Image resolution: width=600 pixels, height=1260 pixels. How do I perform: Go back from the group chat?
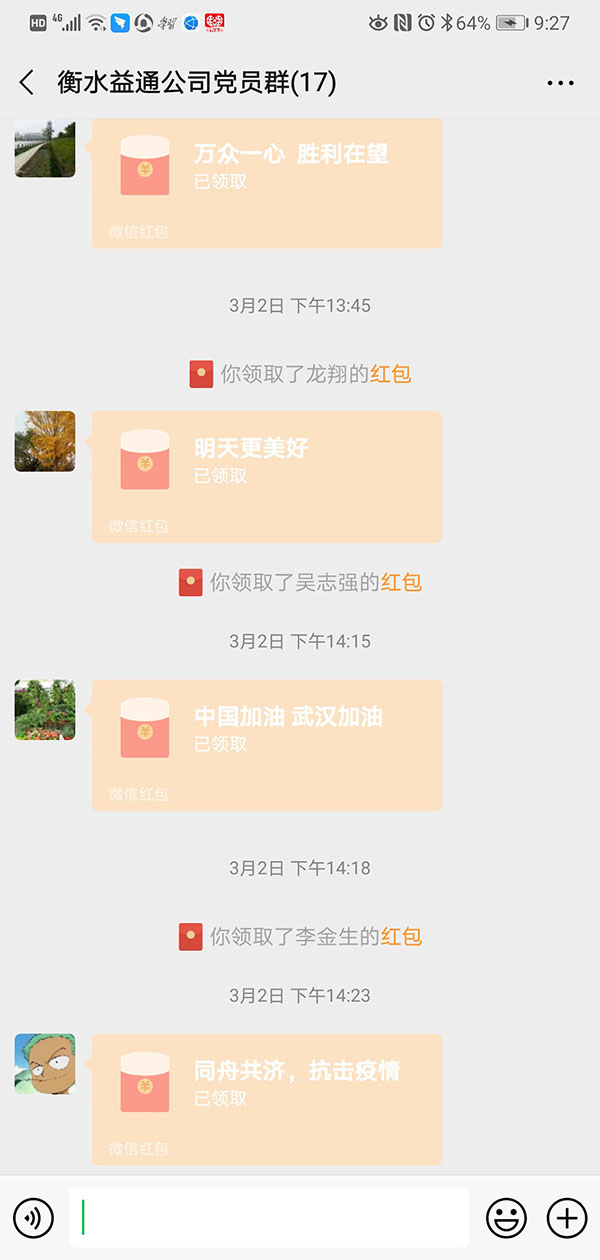click(27, 83)
